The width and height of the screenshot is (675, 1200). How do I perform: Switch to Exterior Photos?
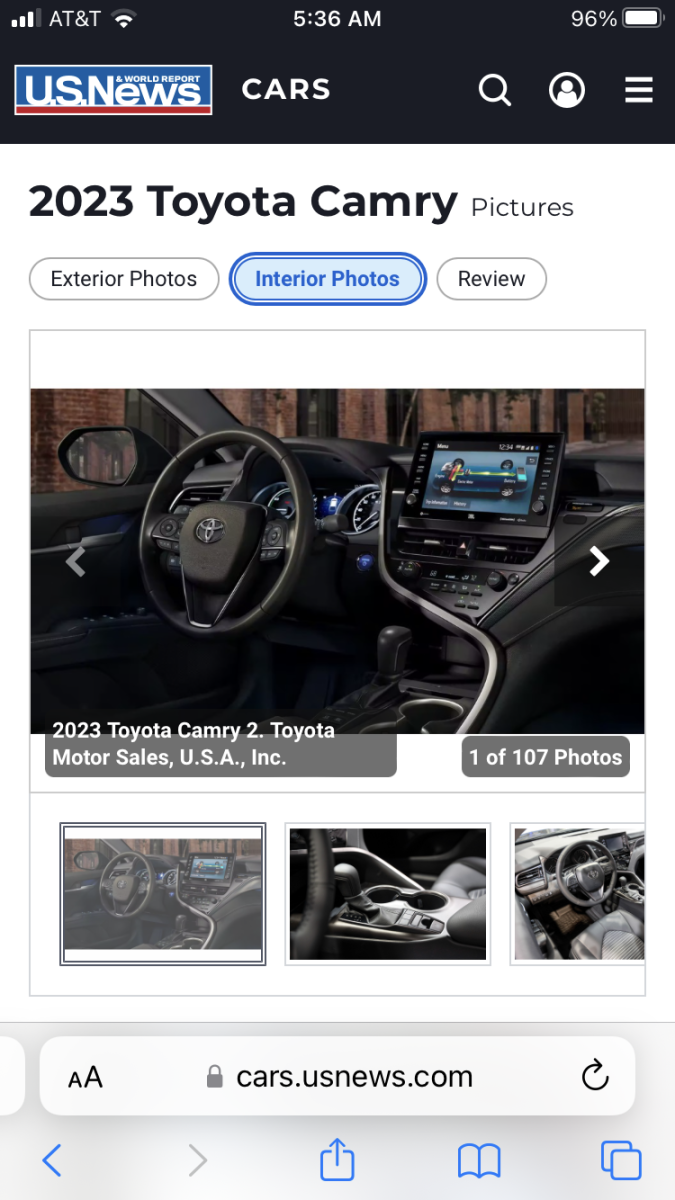click(124, 279)
